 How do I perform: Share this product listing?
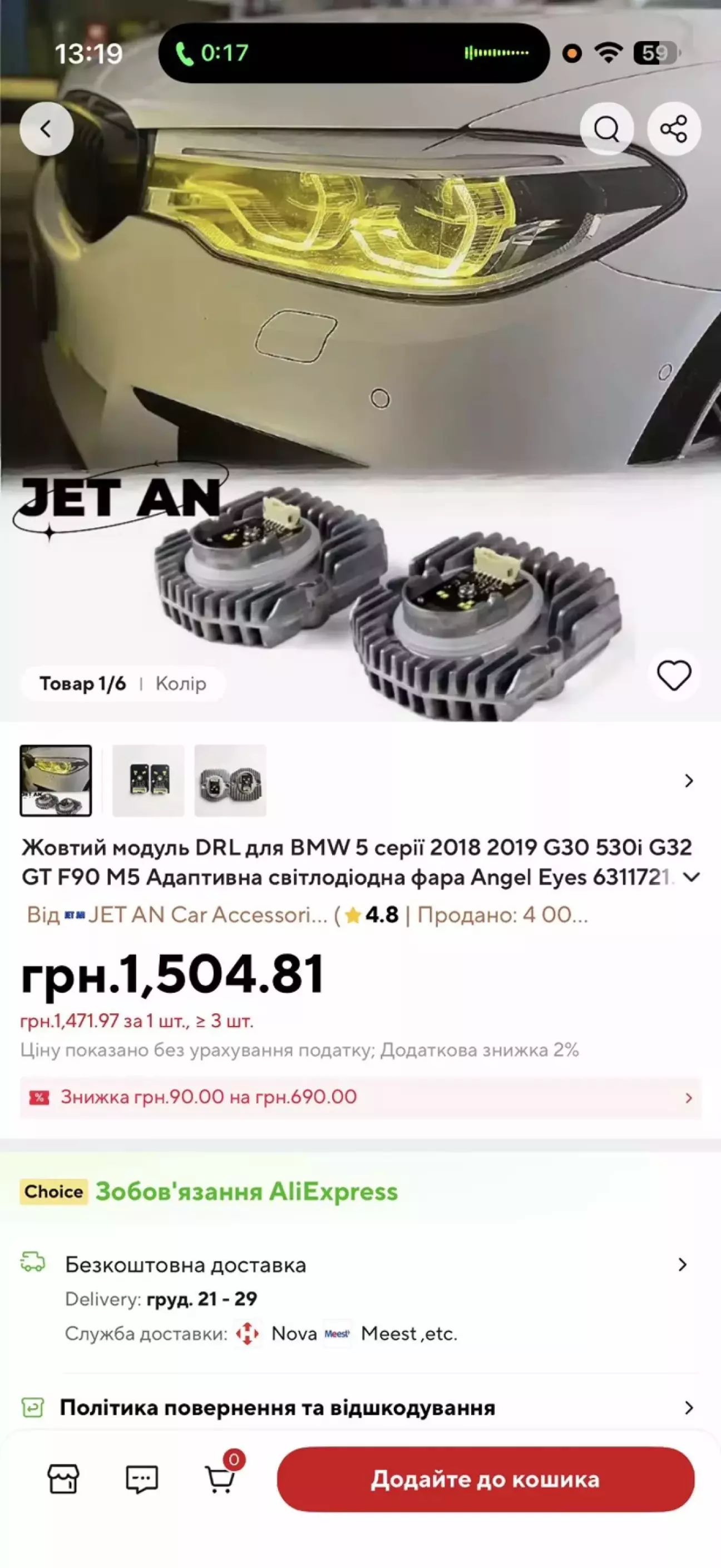[x=674, y=129]
